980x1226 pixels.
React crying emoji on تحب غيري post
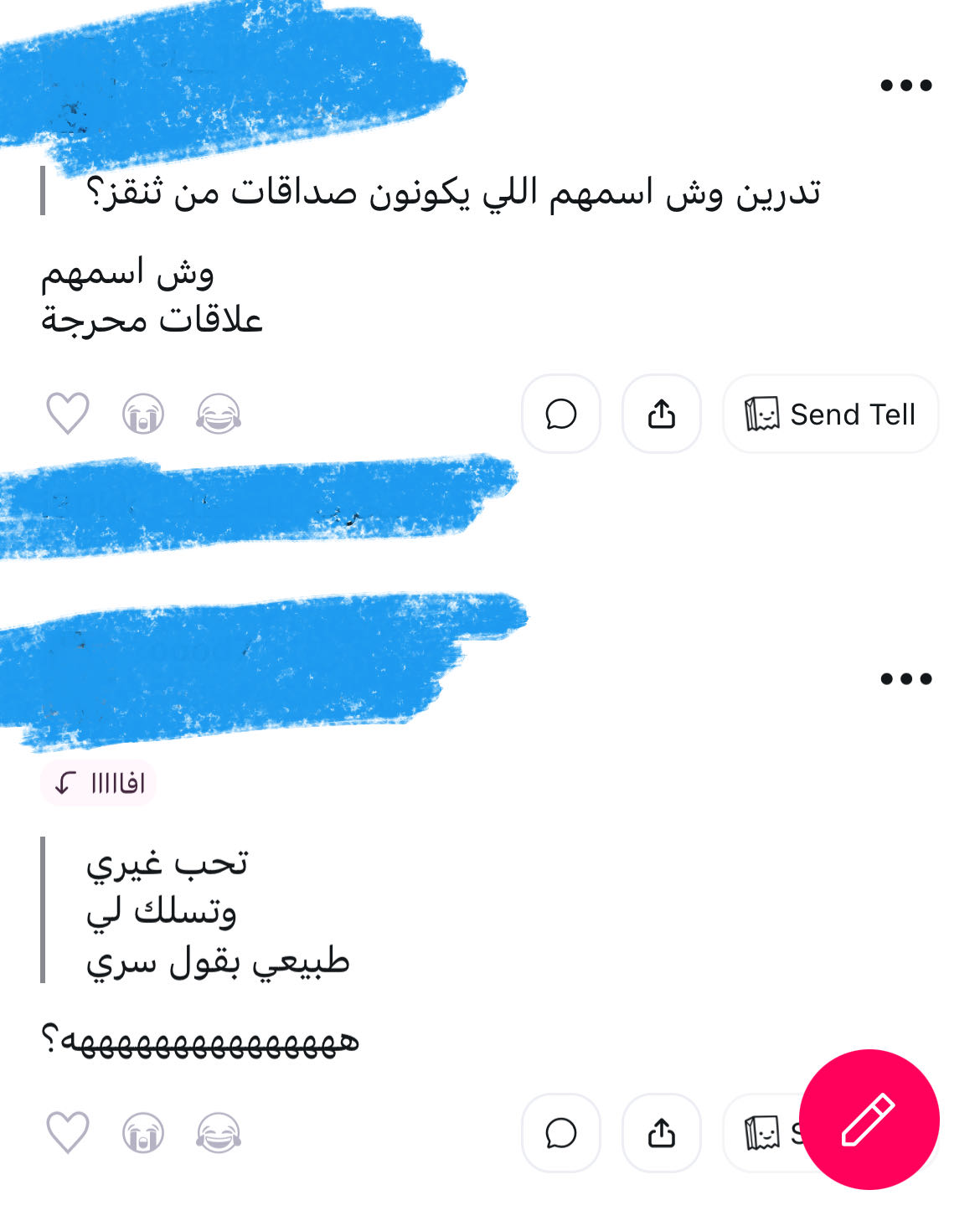click(x=143, y=1133)
